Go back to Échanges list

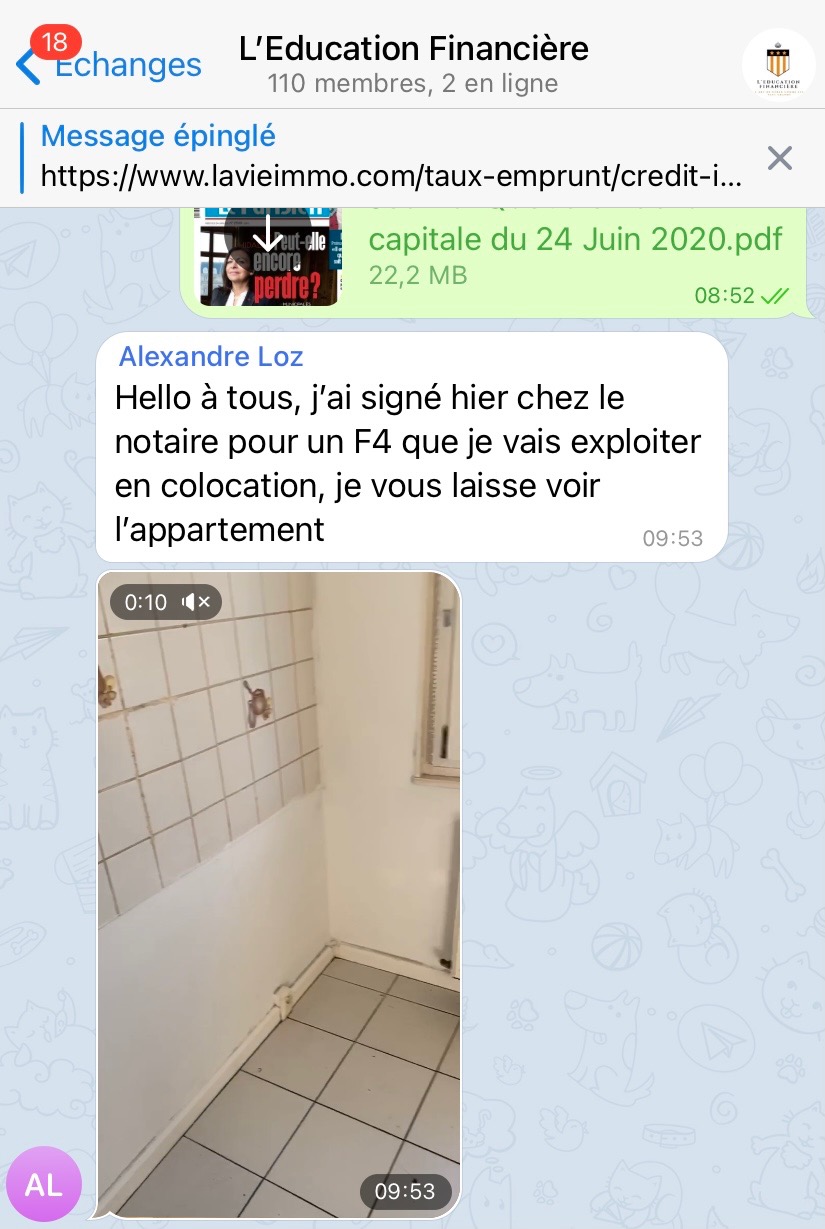click(108, 65)
